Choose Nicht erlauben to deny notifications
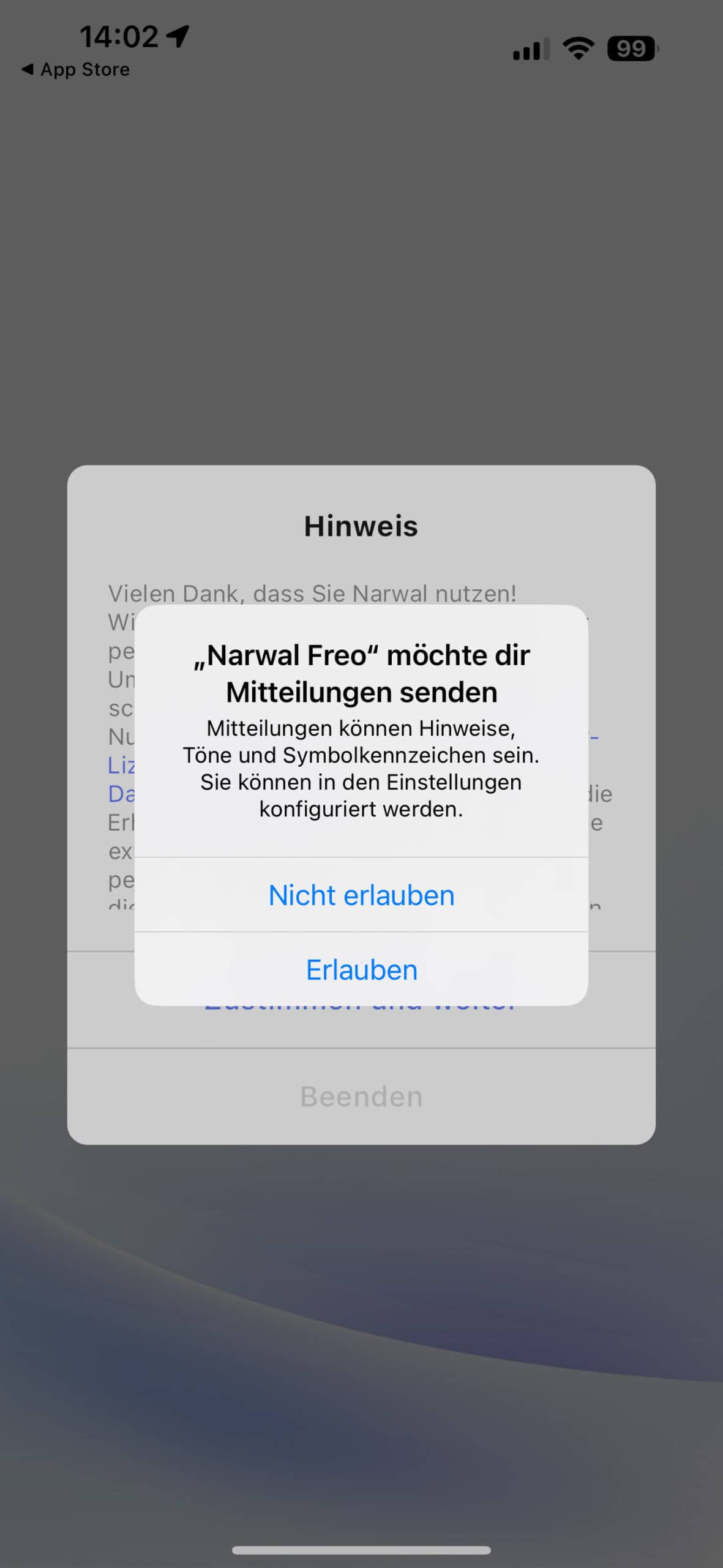 point(361,895)
